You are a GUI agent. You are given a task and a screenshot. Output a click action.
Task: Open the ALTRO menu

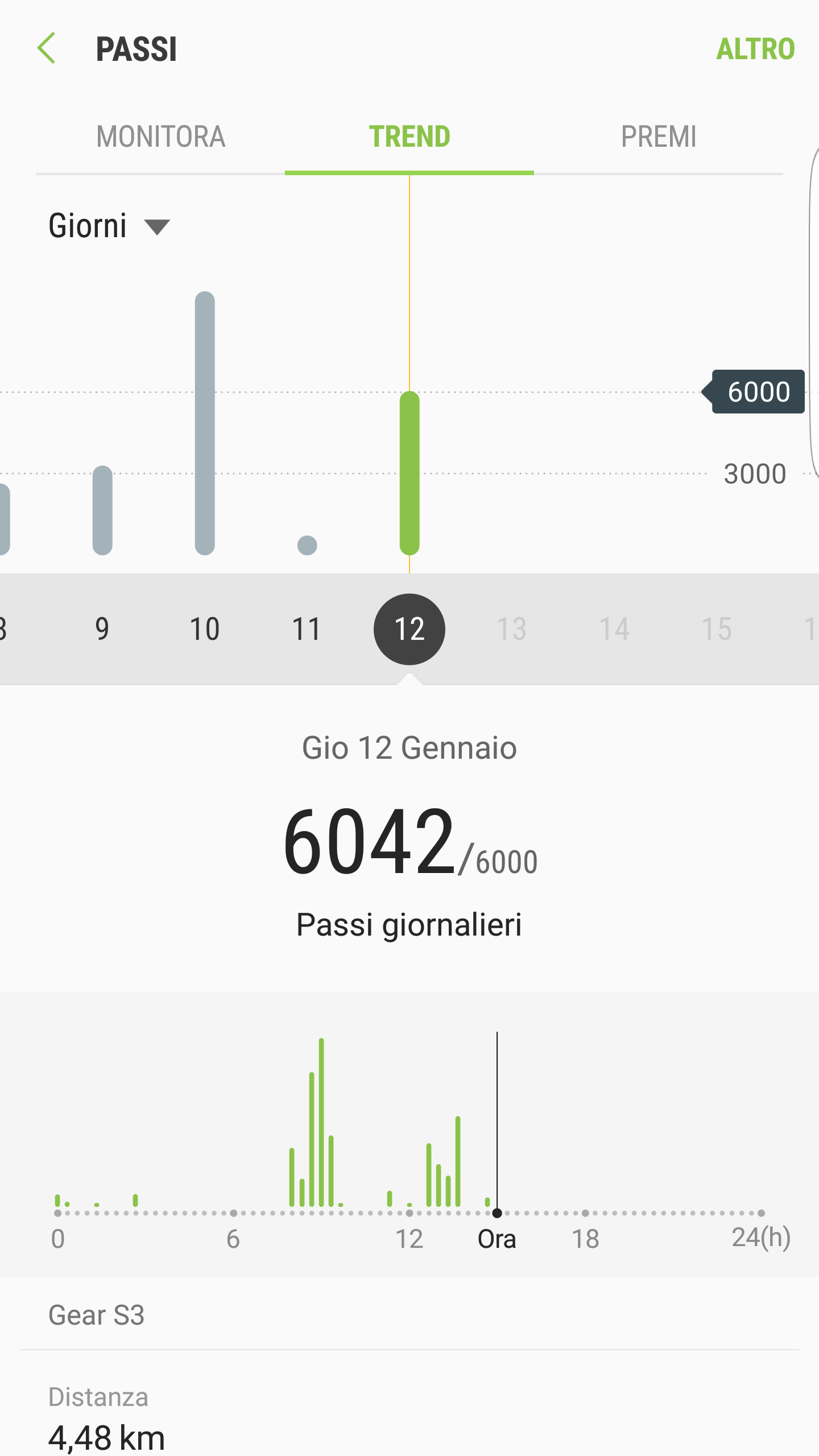pyautogui.click(x=755, y=49)
